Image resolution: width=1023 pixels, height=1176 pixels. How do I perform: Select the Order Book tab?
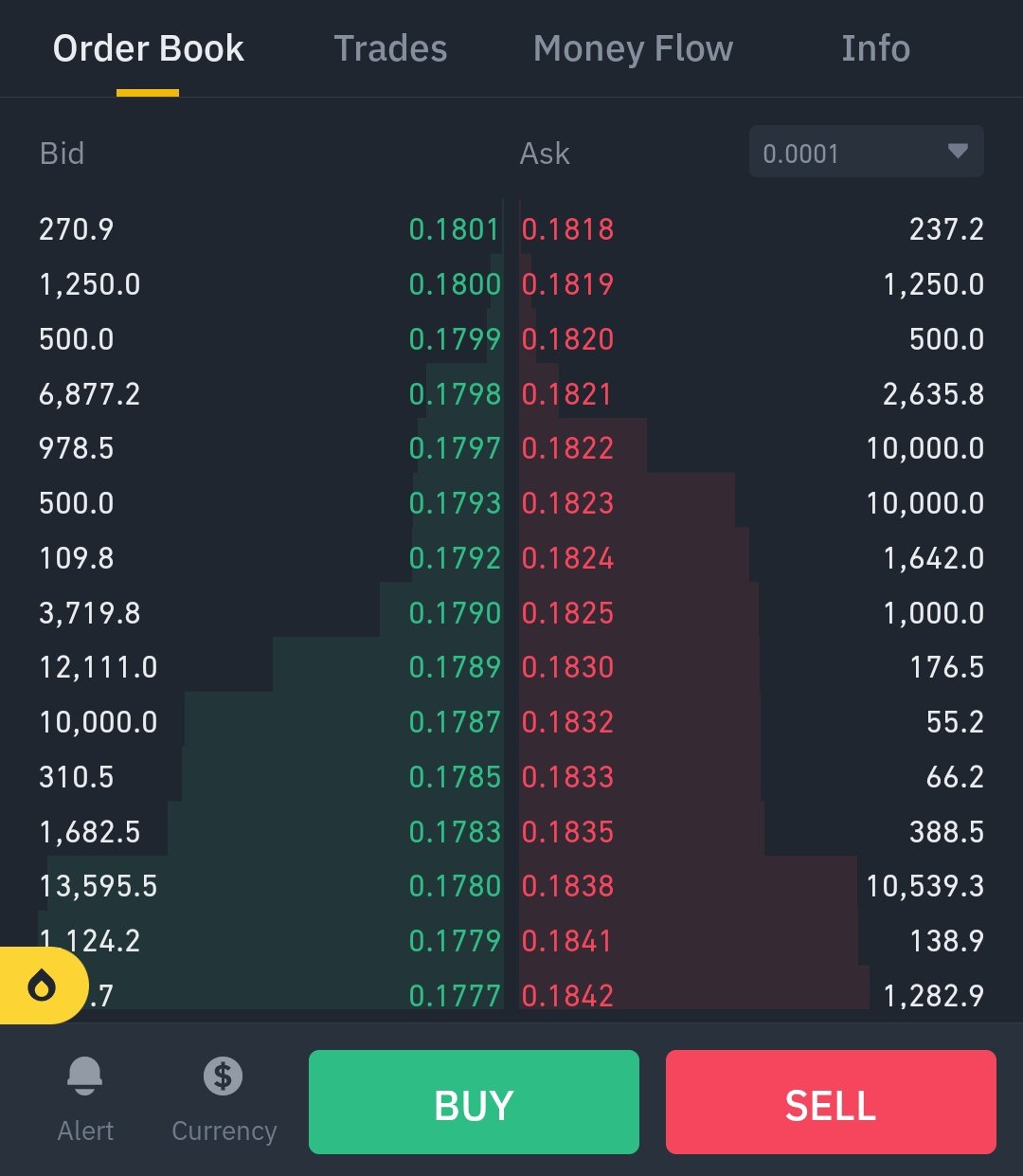coord(149,48)
